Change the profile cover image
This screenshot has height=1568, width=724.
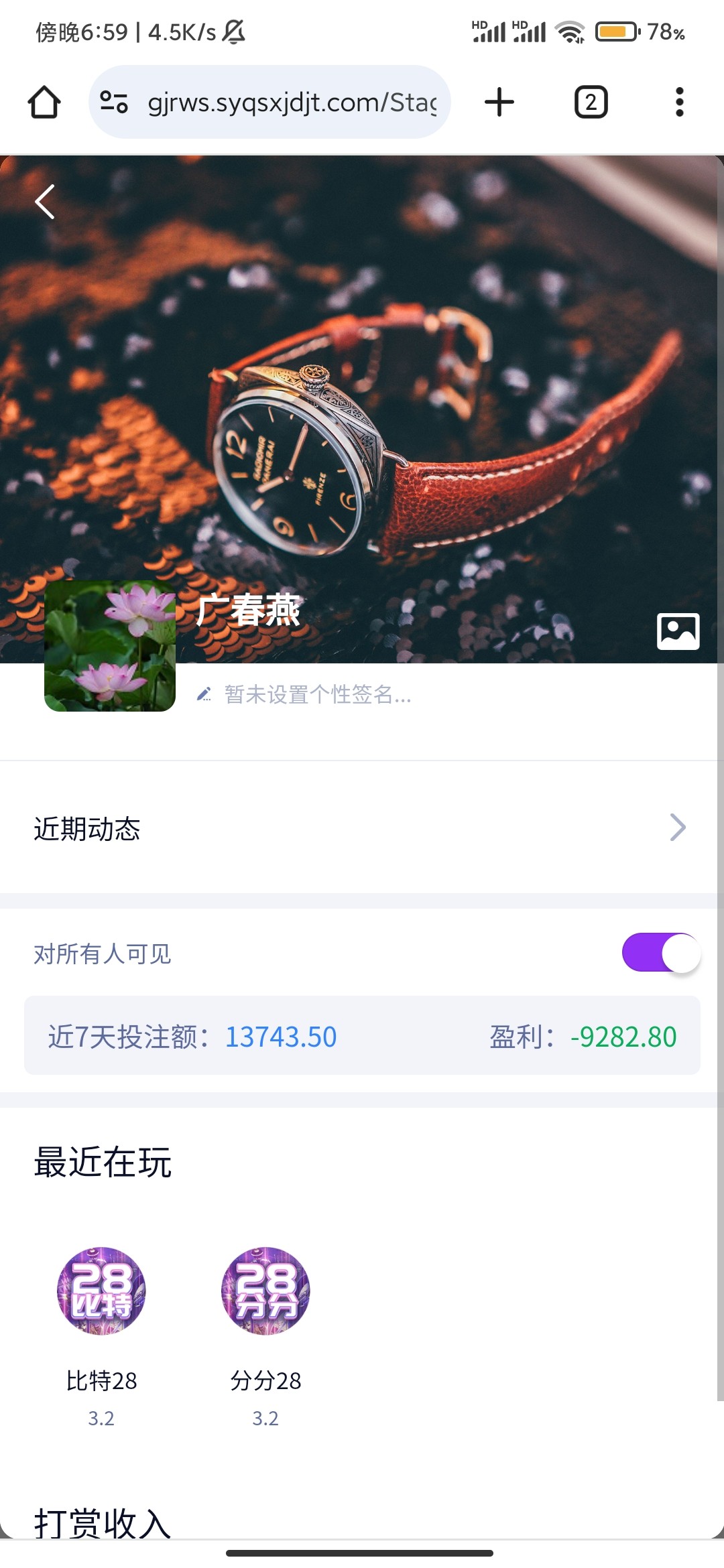678,631
